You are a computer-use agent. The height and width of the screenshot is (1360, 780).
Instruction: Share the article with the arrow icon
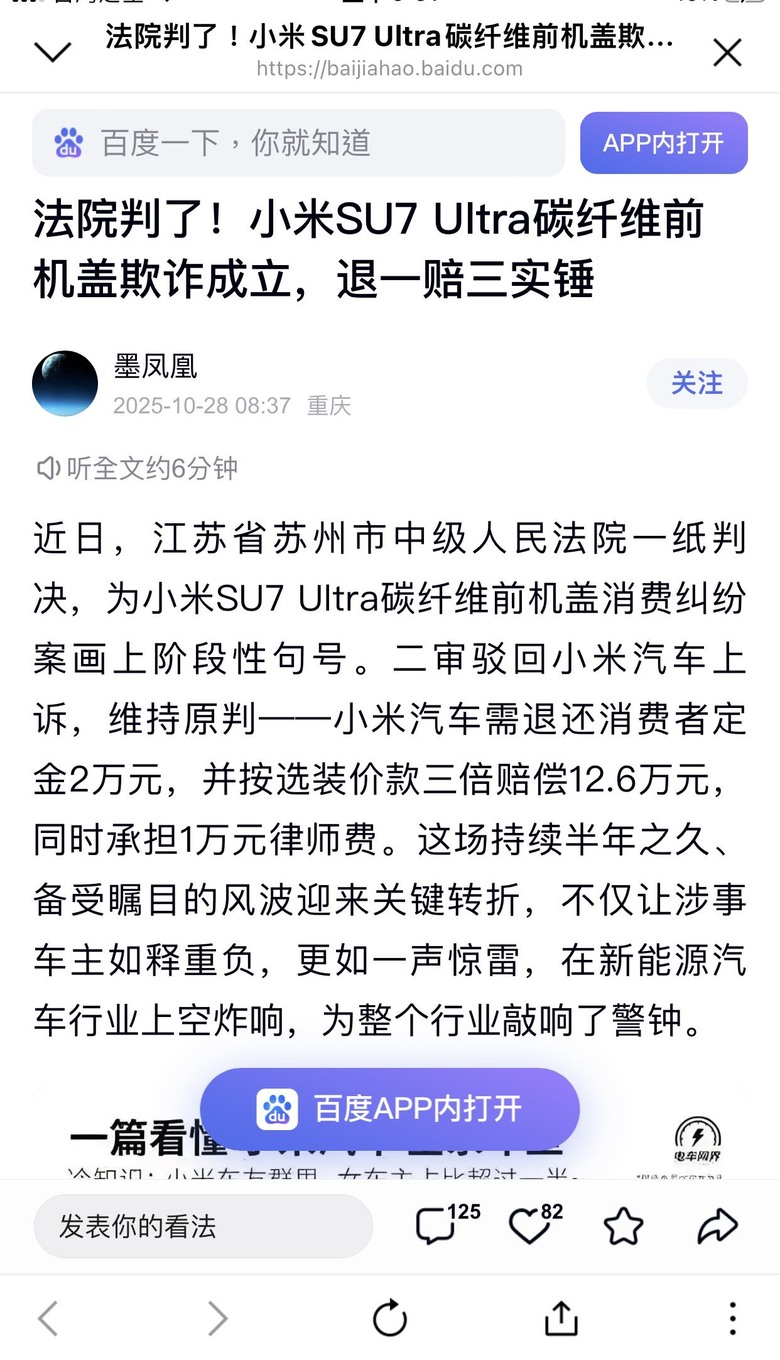(717, 1226)
